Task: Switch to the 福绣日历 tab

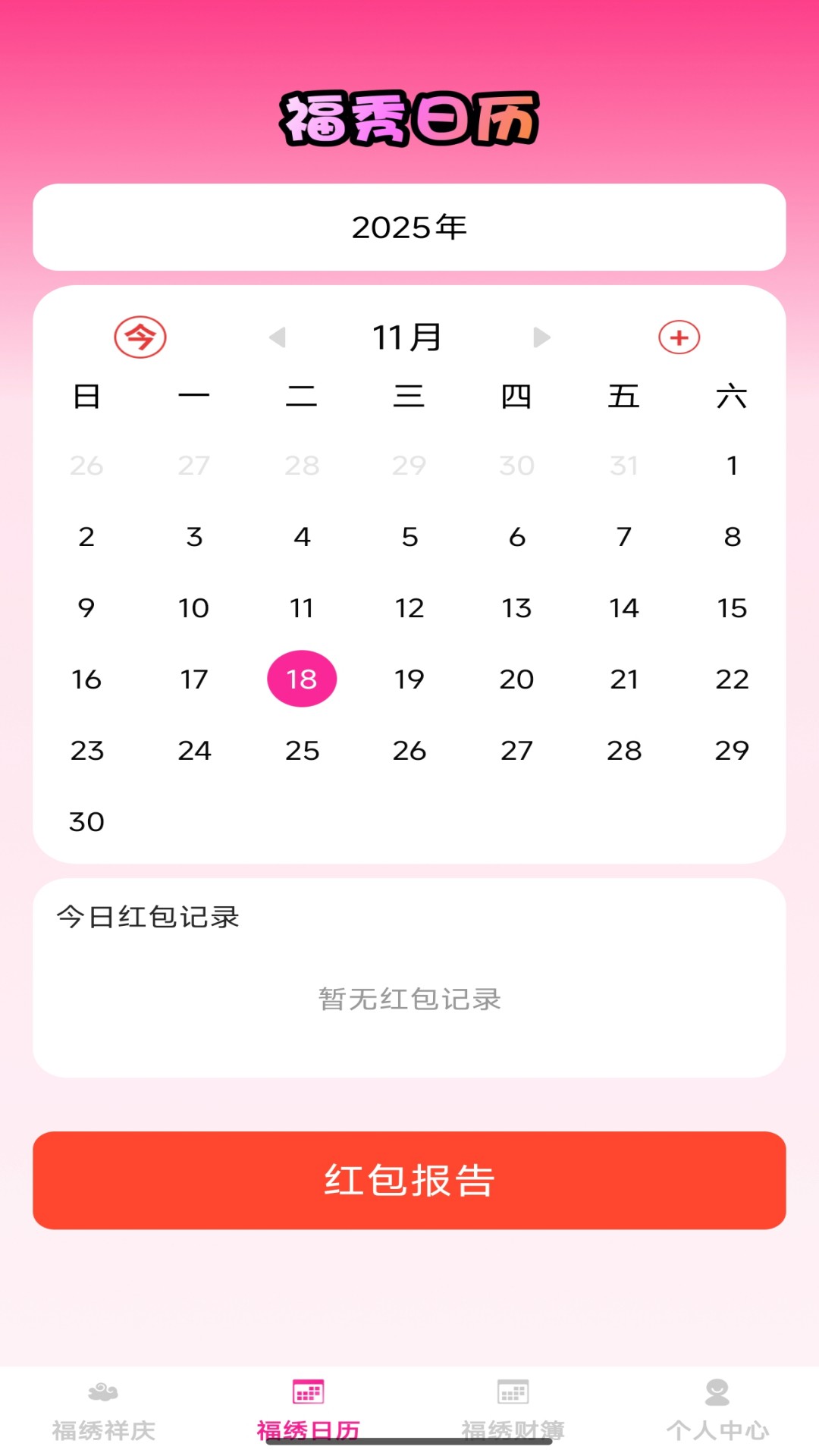Action: point(308,1410)
